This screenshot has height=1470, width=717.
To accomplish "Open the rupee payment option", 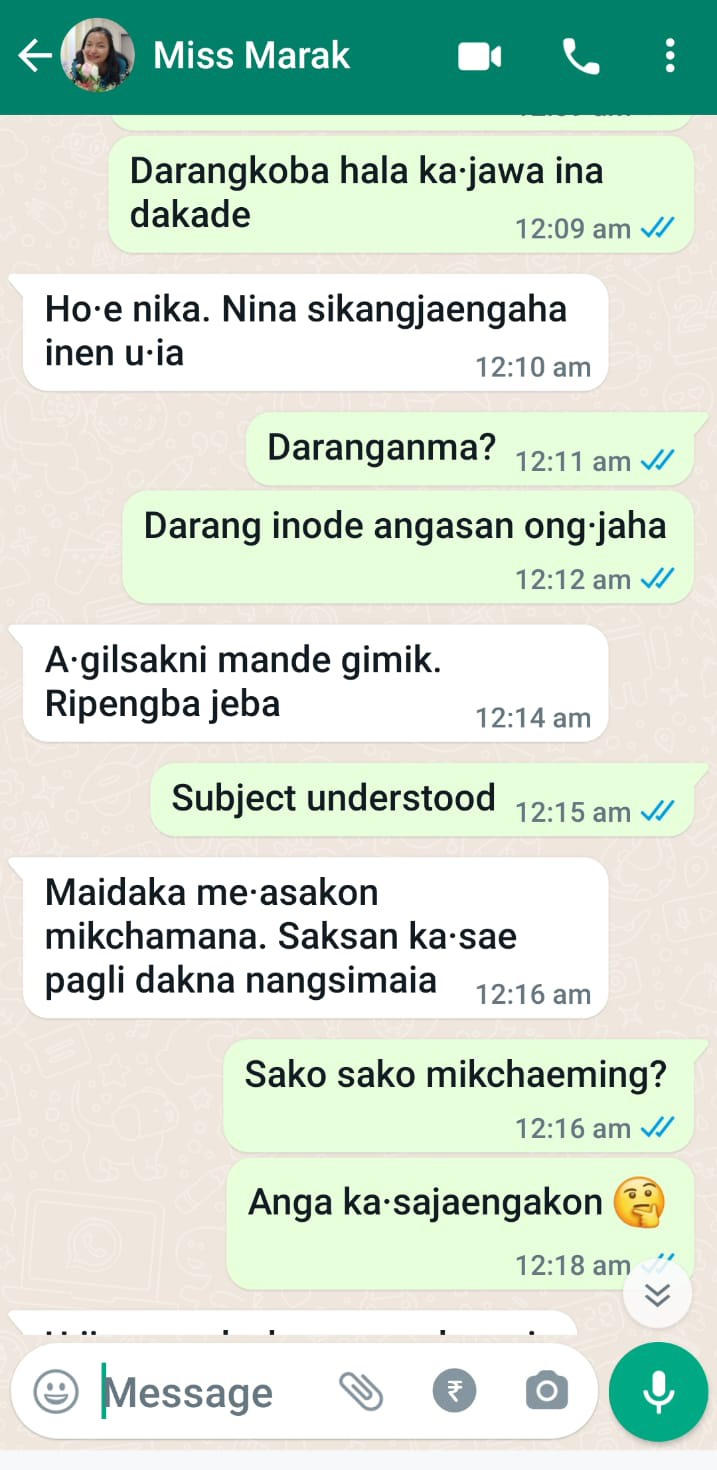I will 454,1391.
